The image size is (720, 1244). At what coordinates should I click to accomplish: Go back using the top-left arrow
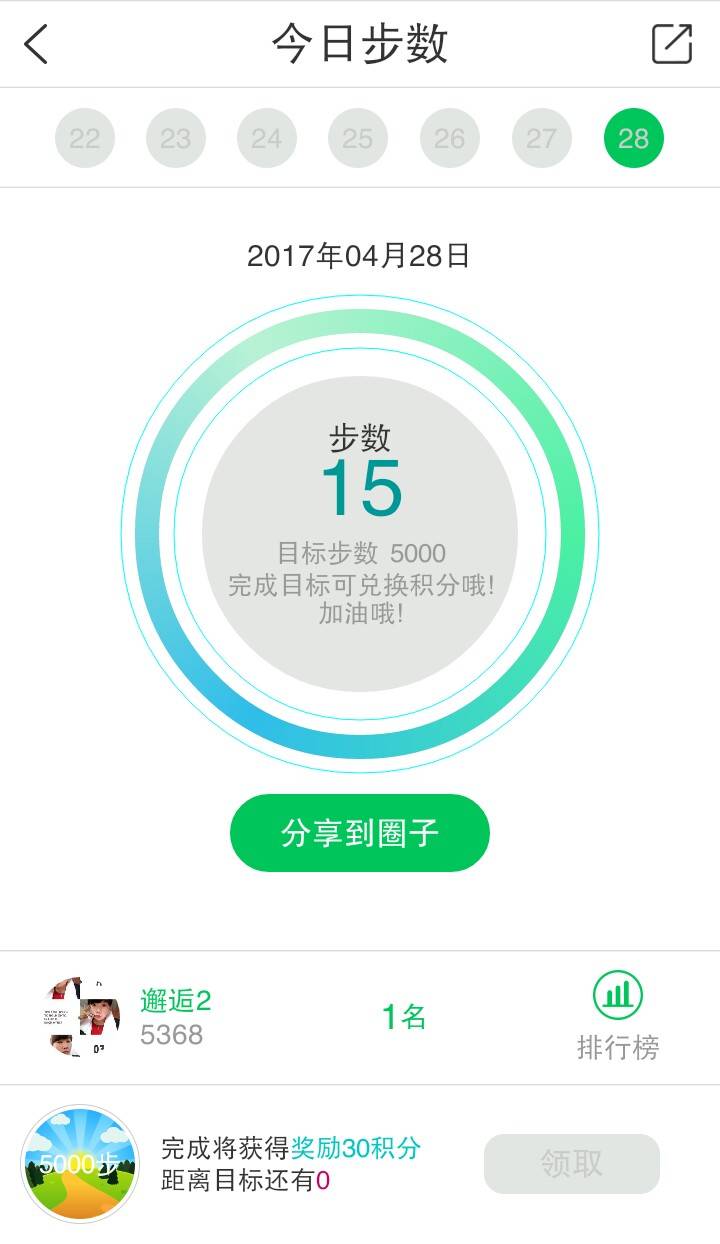[x=37, y=44]
